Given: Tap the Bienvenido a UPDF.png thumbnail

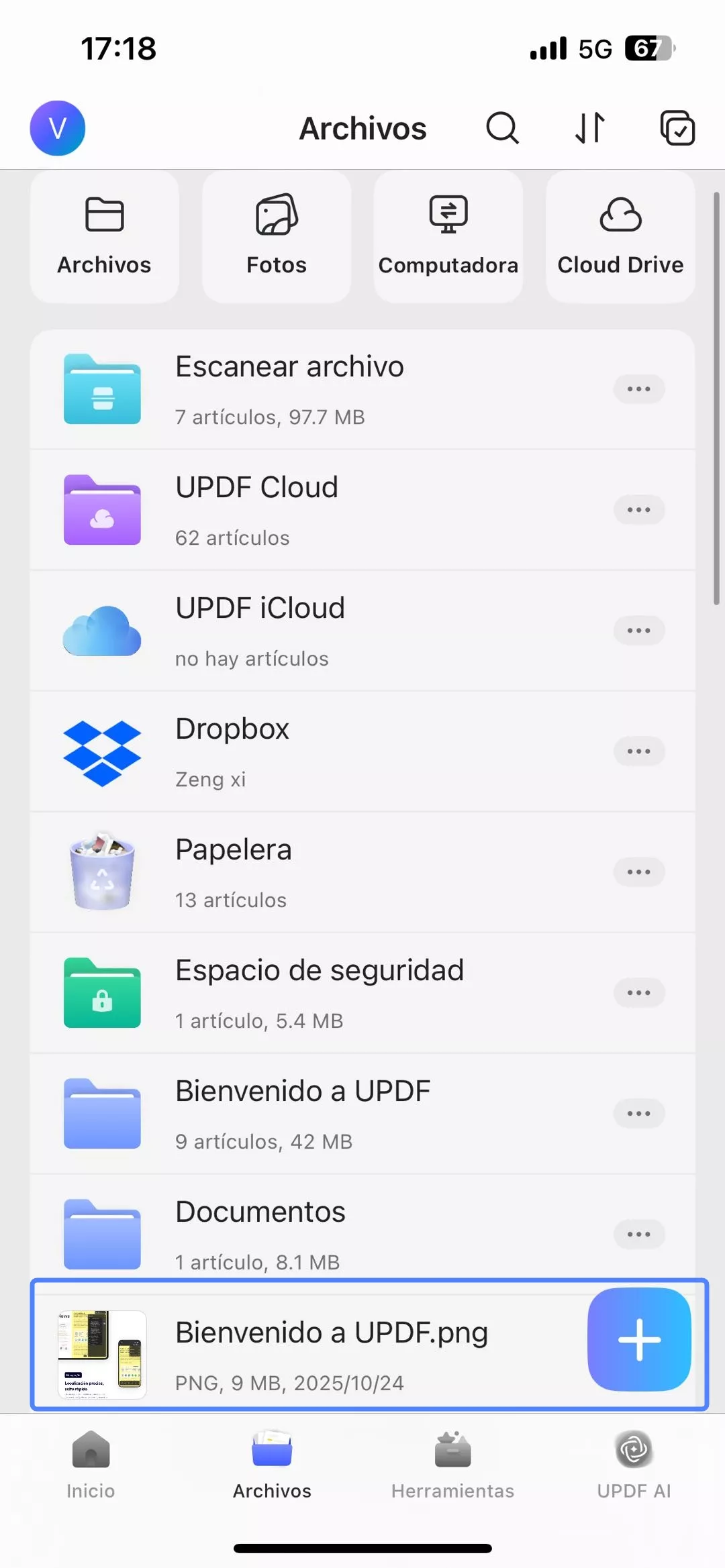Looking at the screenshot, I should 102,1354.
